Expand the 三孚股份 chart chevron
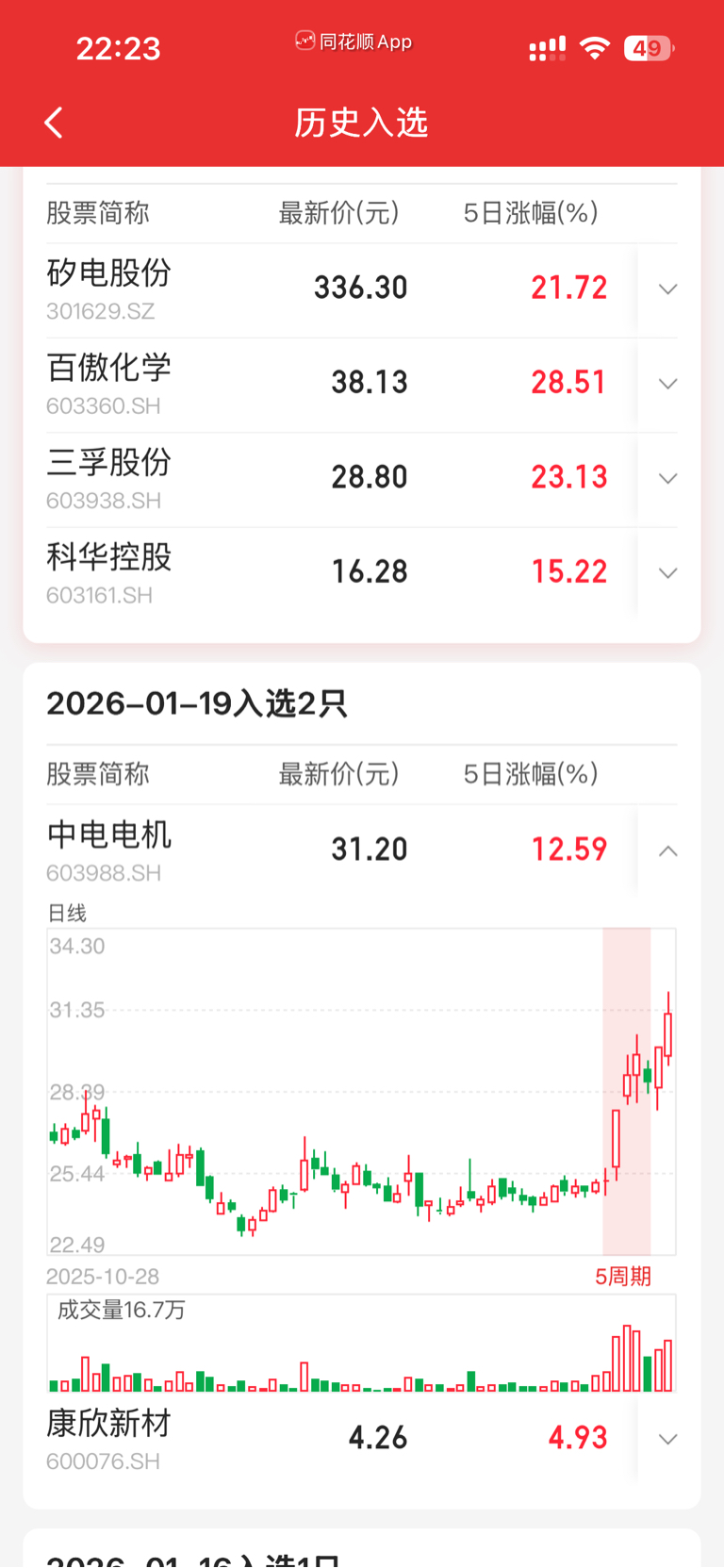The width and height of the screenshot is (724, 1568). tap(667, 478)
